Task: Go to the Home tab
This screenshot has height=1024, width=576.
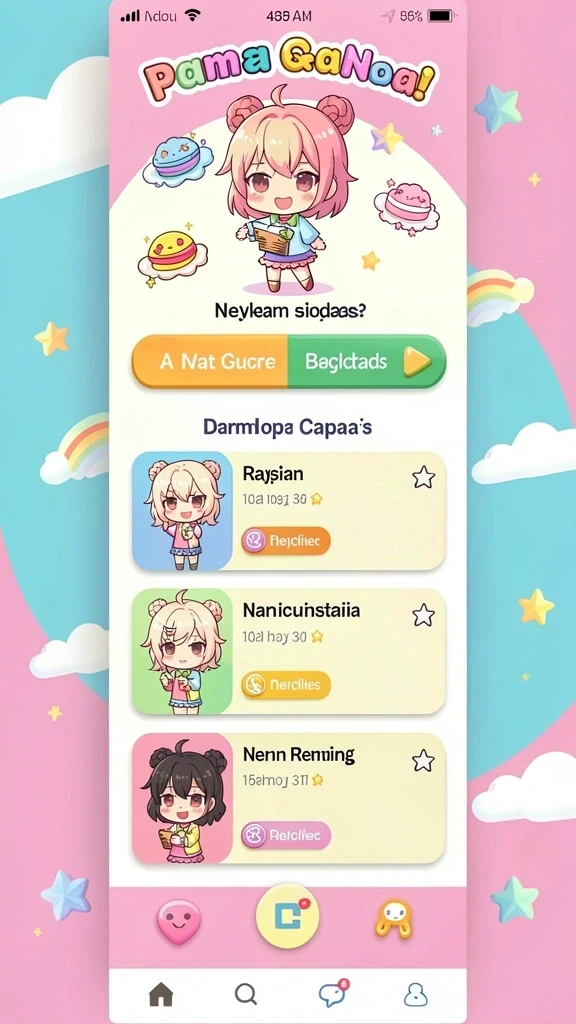Action: pyautogui.click(x=161, y=995)
